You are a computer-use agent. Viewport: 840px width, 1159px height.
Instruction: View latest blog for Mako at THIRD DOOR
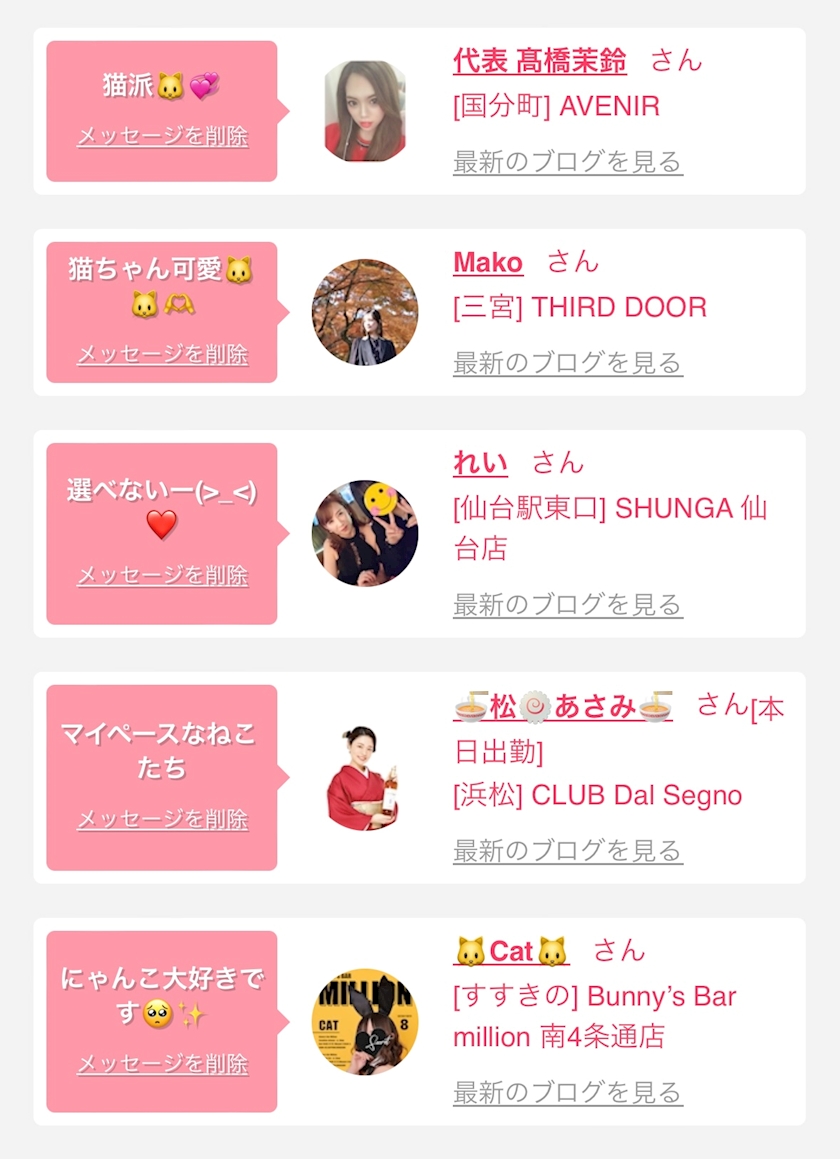click(568, 362)
